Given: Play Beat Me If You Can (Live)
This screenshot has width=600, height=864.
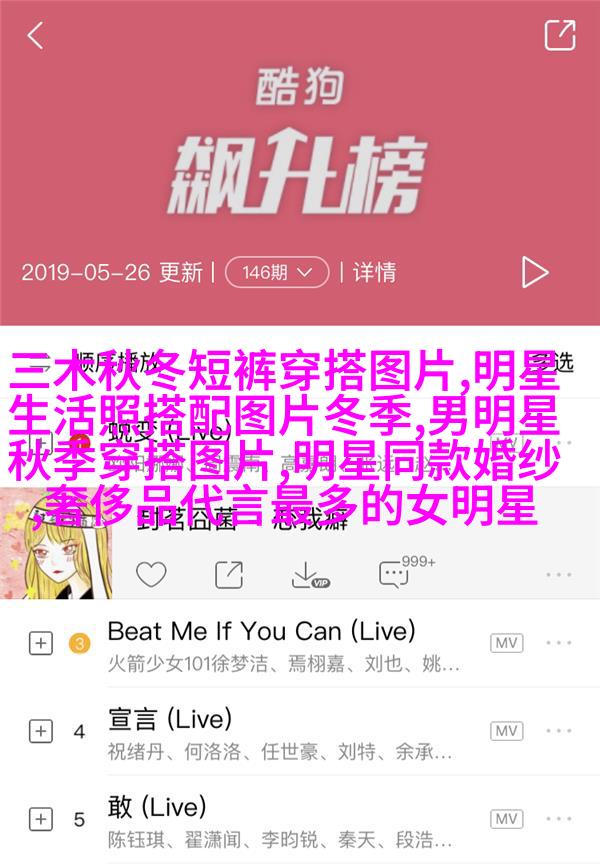Looking at the screenshot, I should tap(260, 631).
